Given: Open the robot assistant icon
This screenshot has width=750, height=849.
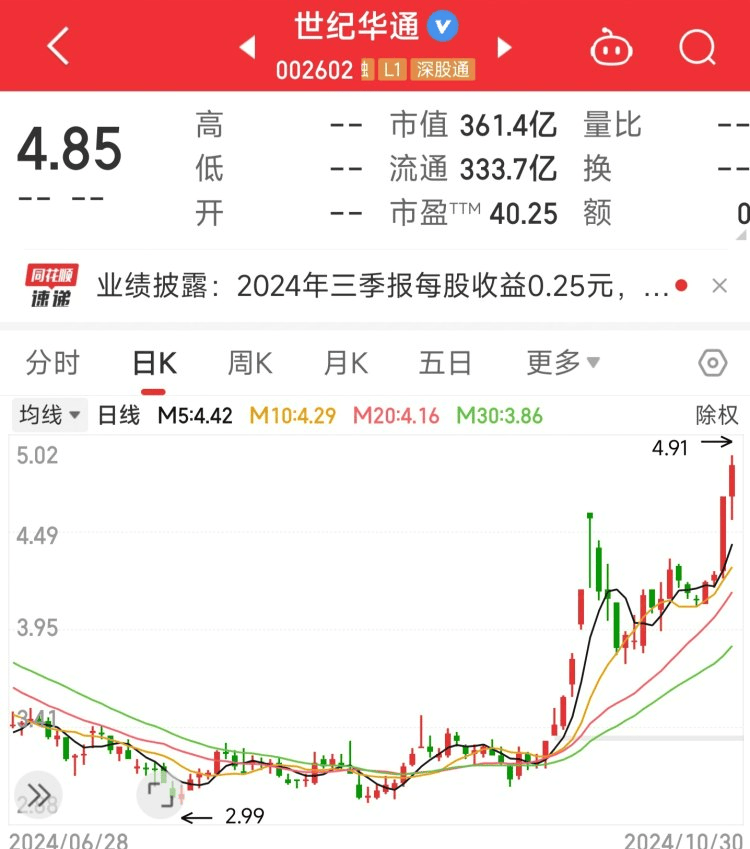Looking at the screenshot, I should click(611, 47).
